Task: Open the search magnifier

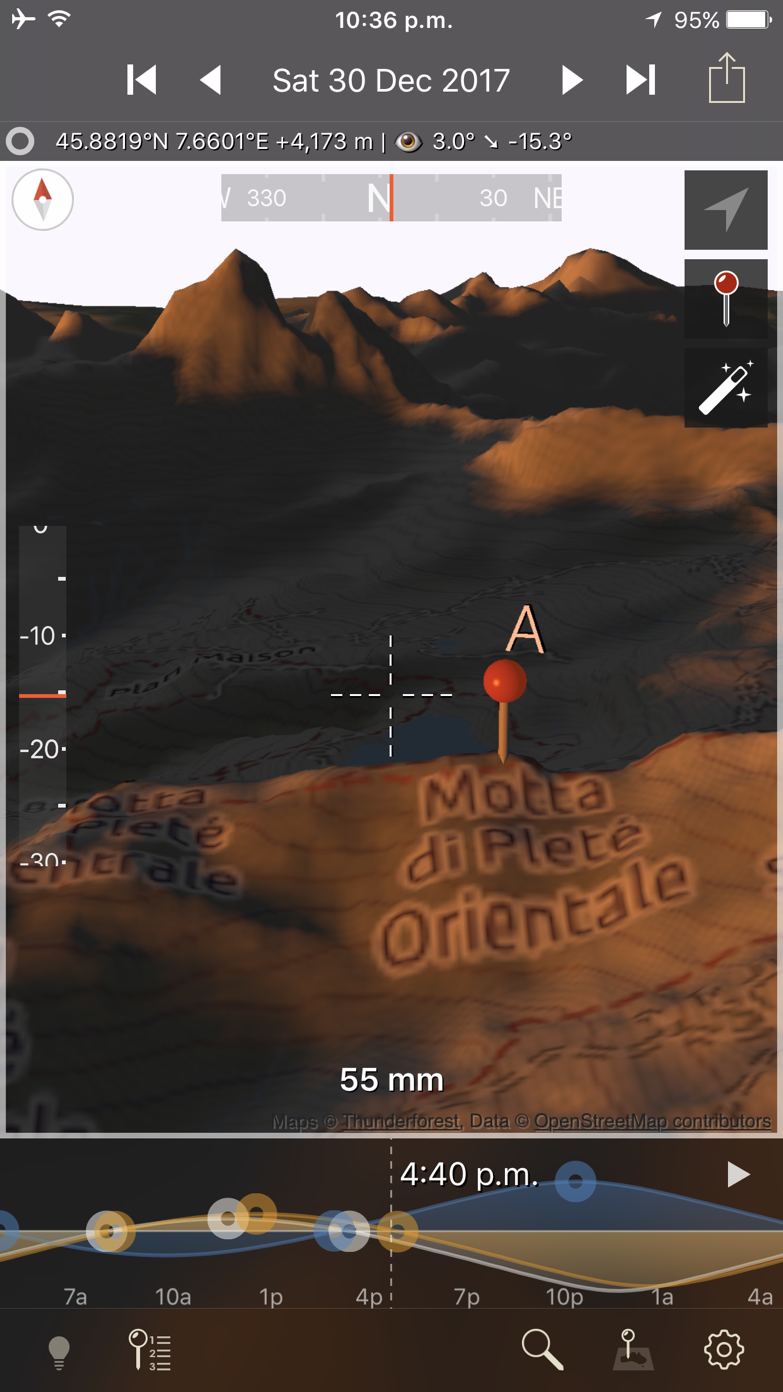Action: tap(542, 1350)
